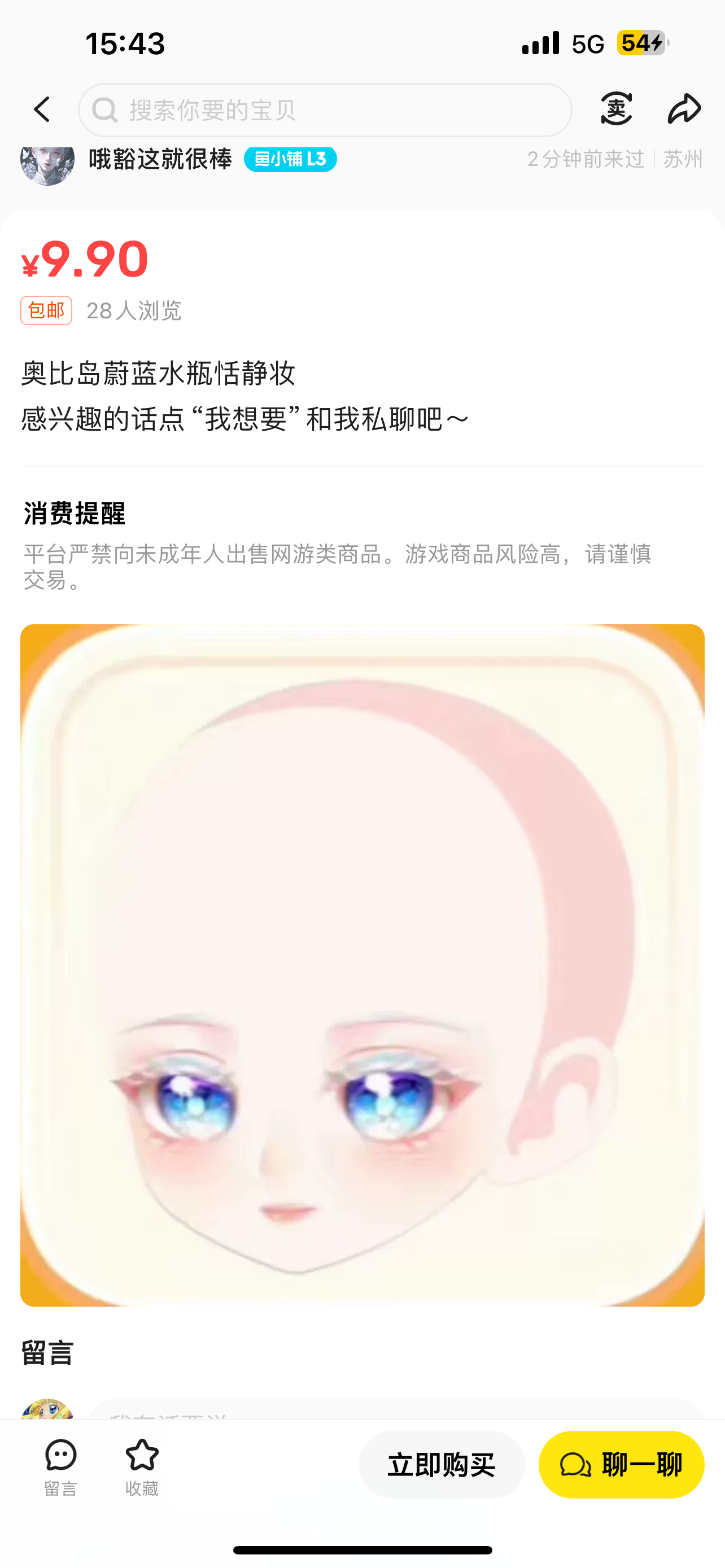Buy now with 立即购买

point(442,1464)
